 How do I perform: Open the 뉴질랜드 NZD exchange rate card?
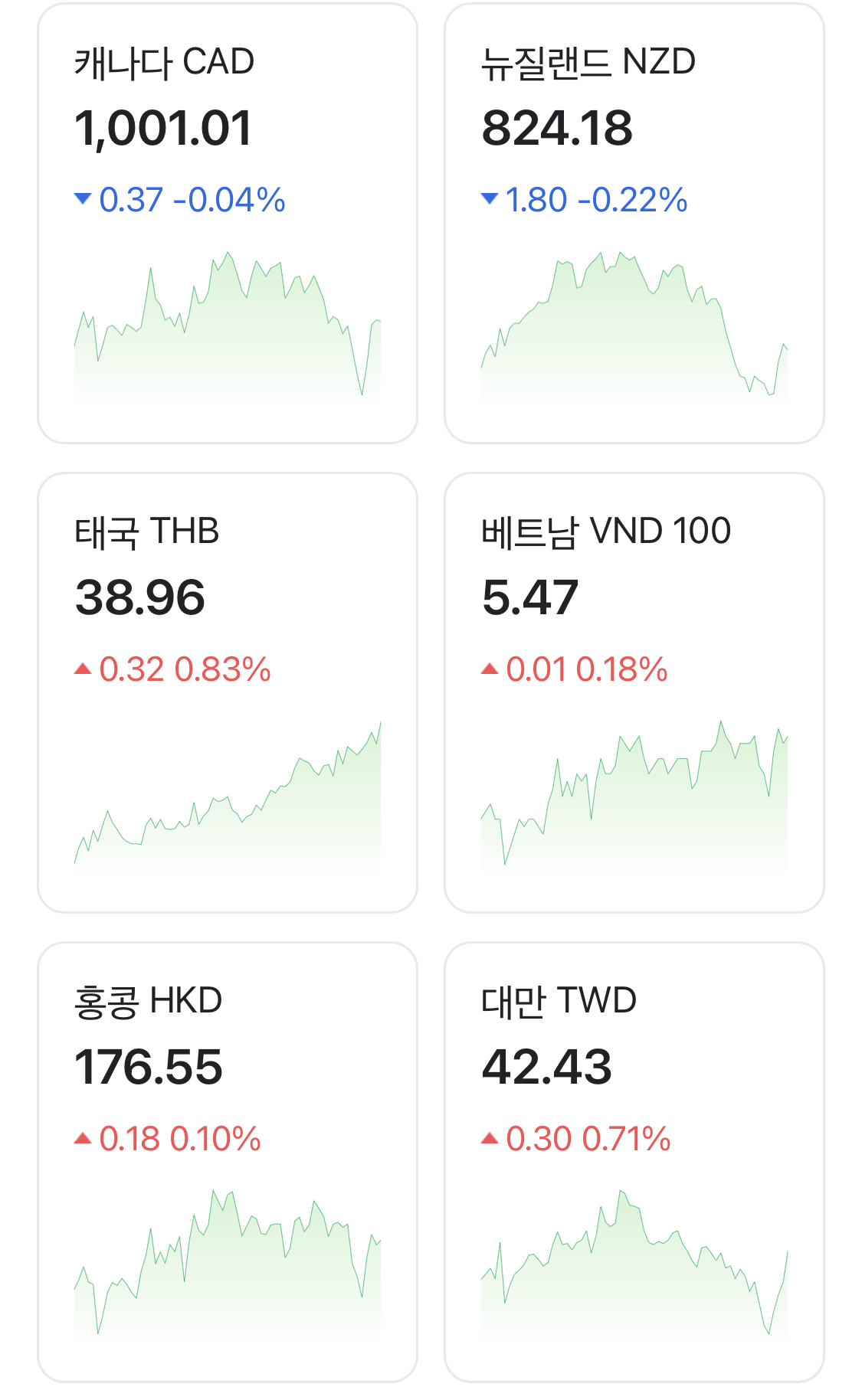634,224
